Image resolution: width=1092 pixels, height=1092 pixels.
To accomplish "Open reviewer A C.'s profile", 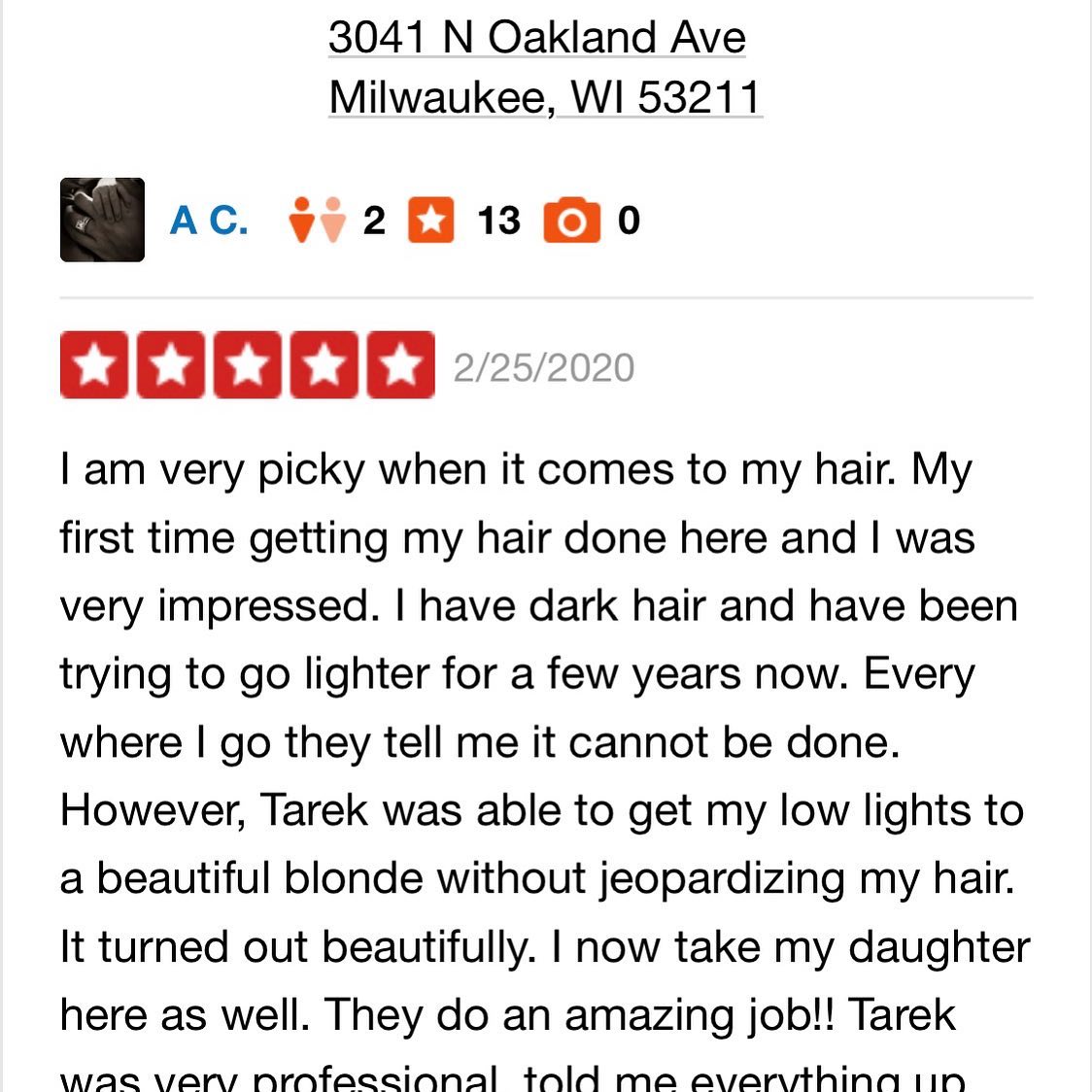I will coord(209,221).
